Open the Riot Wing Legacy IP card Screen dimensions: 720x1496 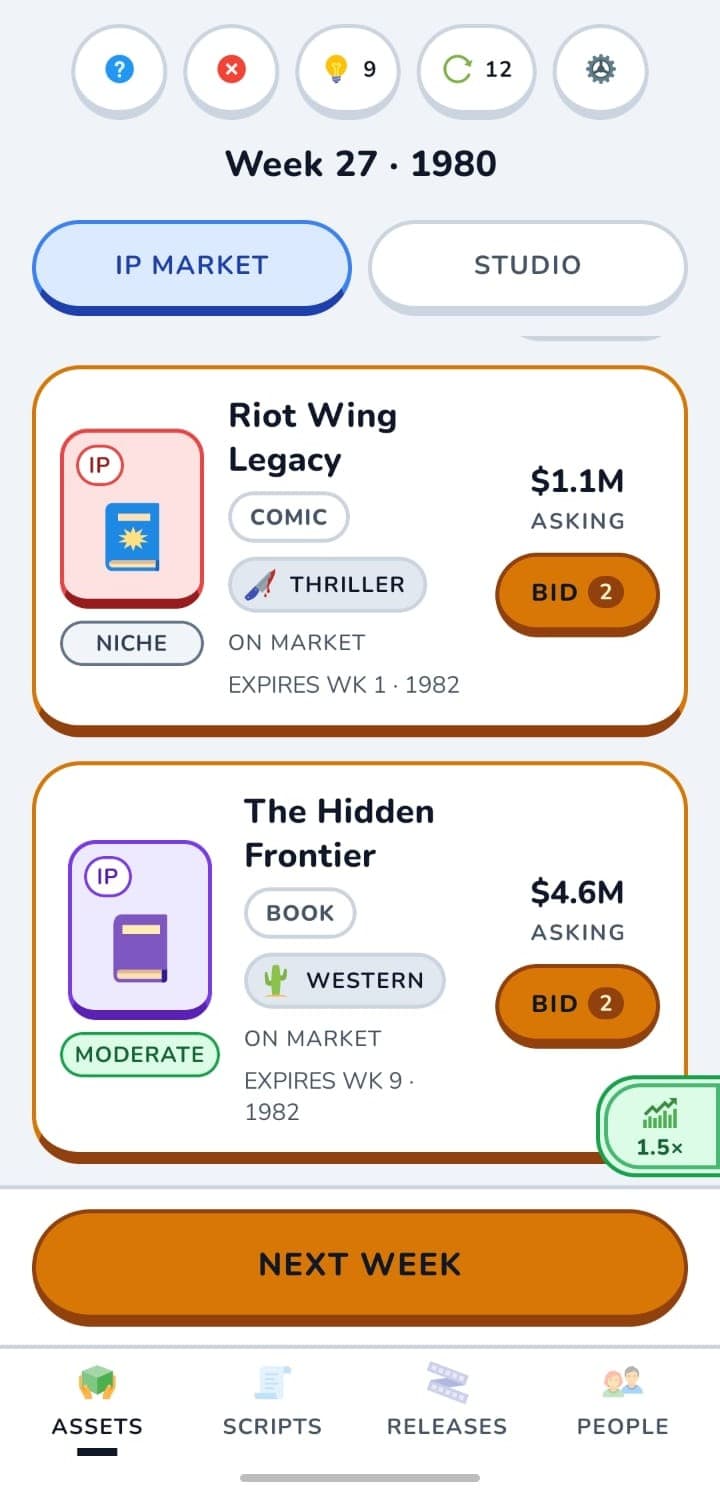360,550
